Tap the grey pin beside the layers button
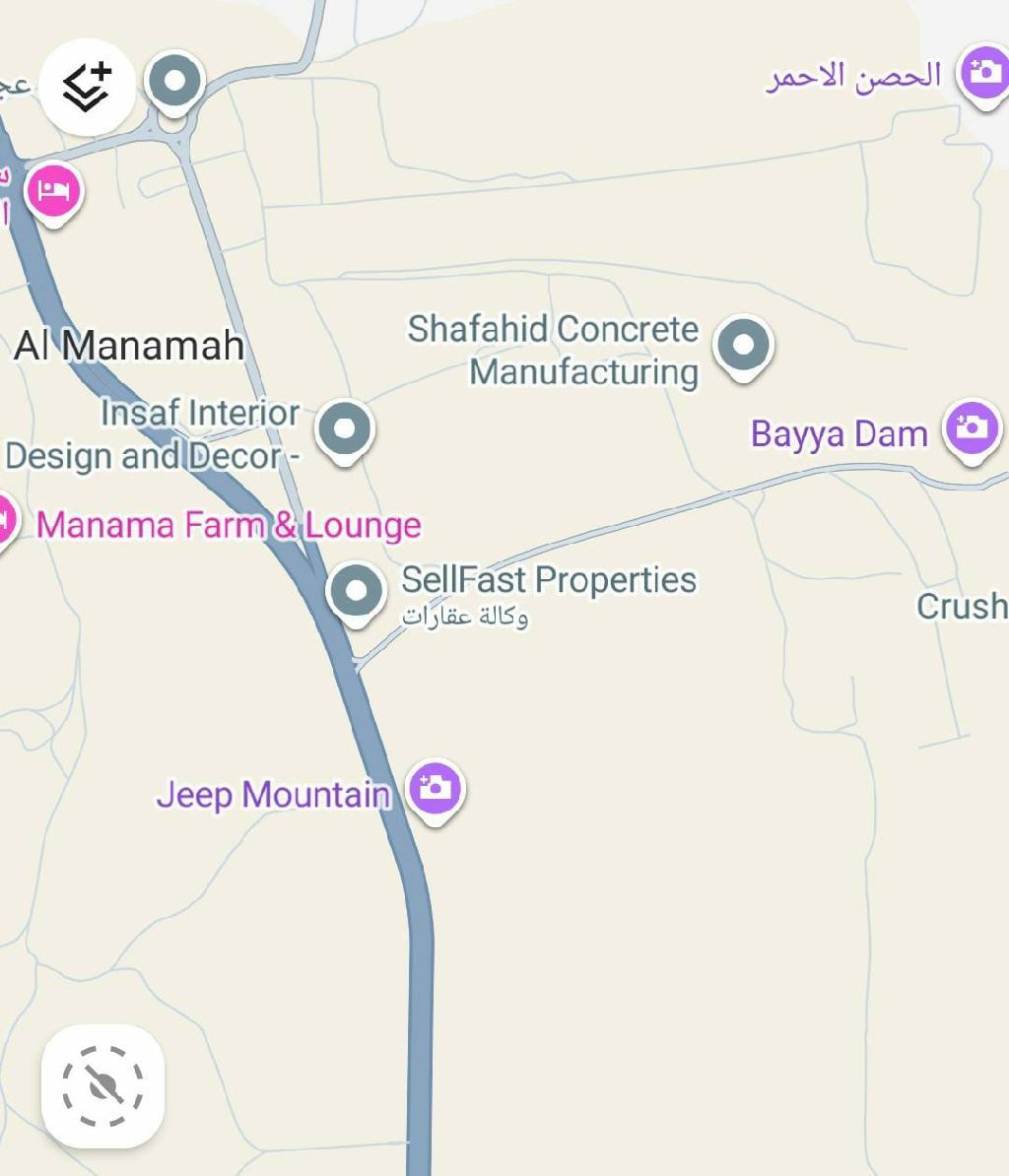 pos(174,82)
